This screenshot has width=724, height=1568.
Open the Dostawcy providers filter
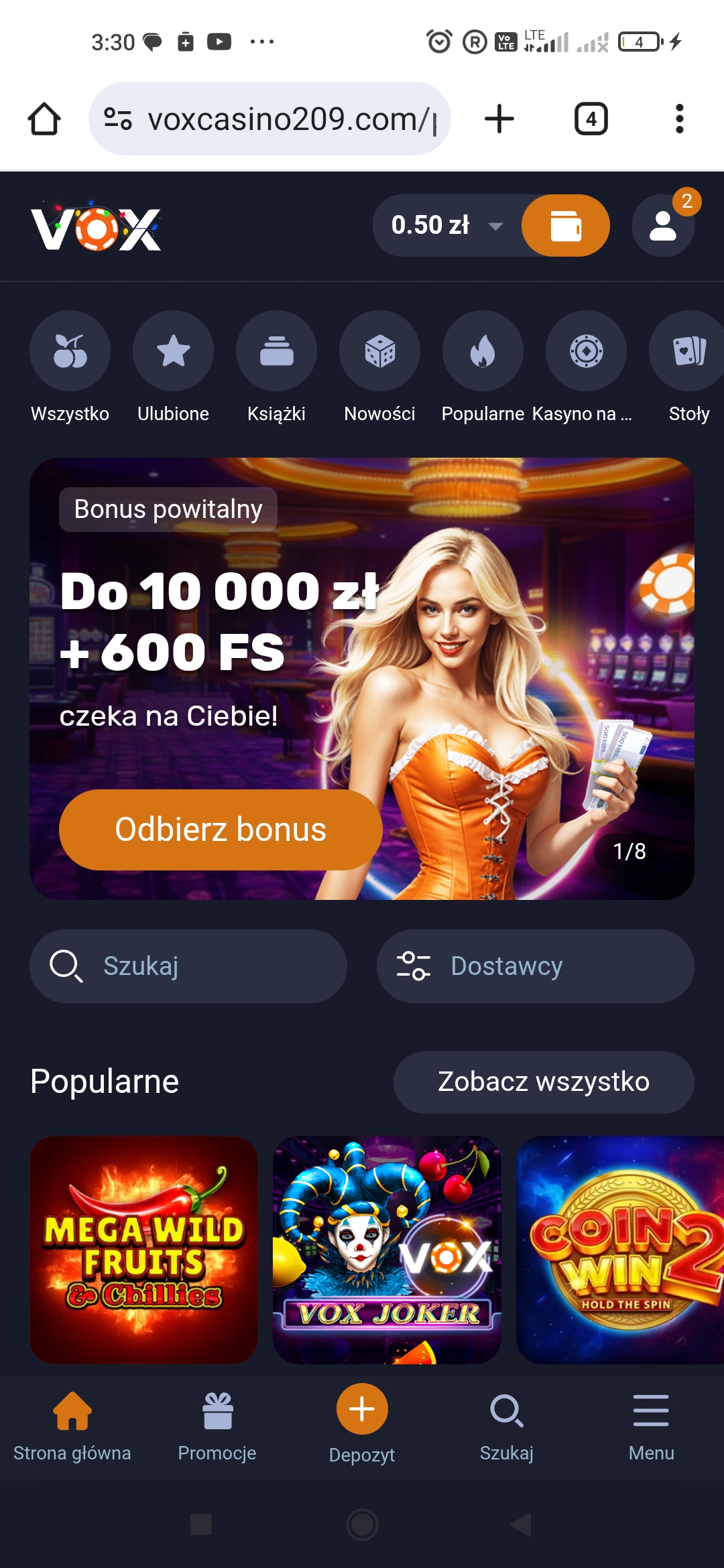tap(535, 966)
